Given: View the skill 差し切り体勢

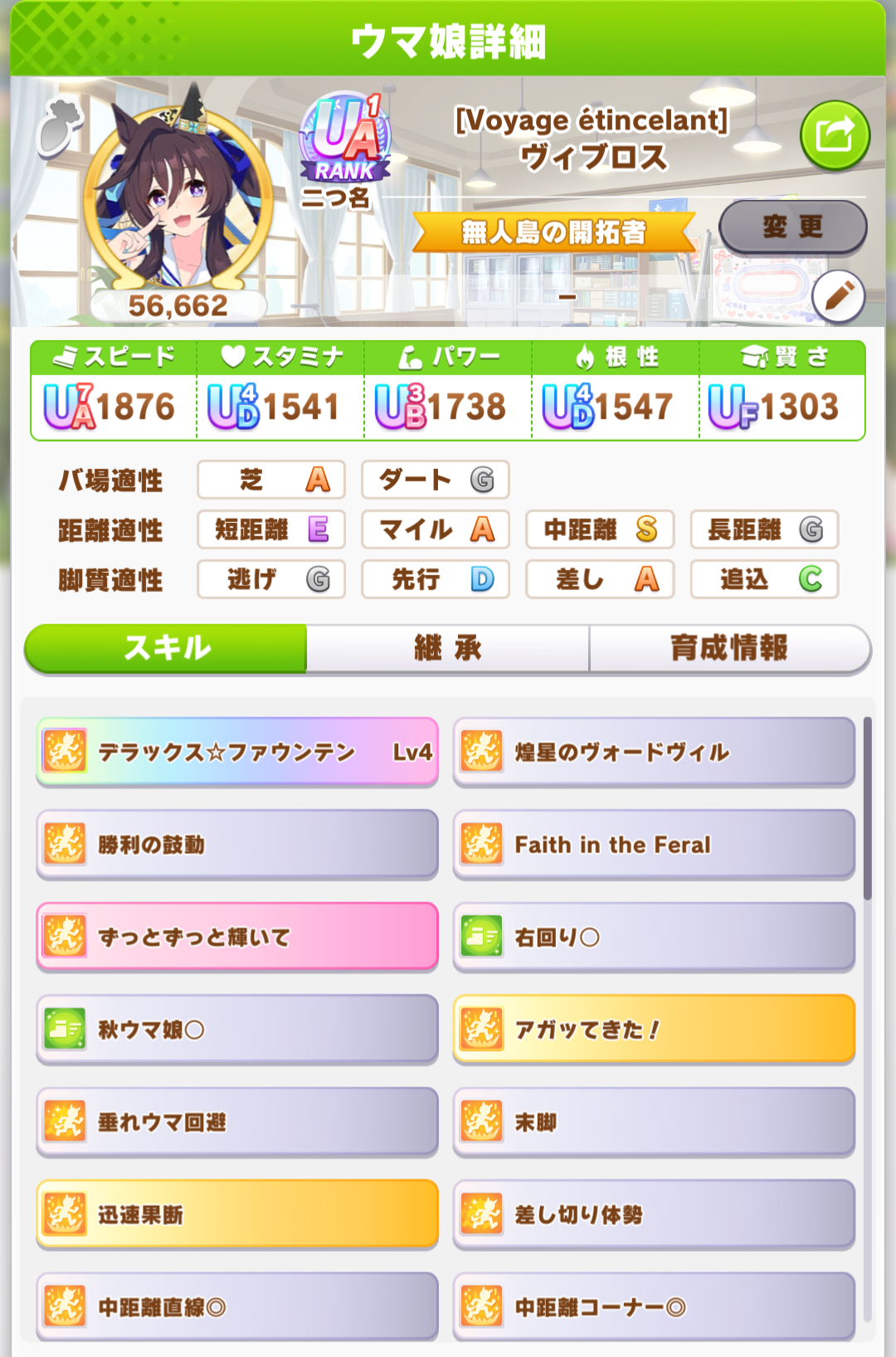Looking at the screenshot, I should pyautogui.click(x=654, y=1215).
